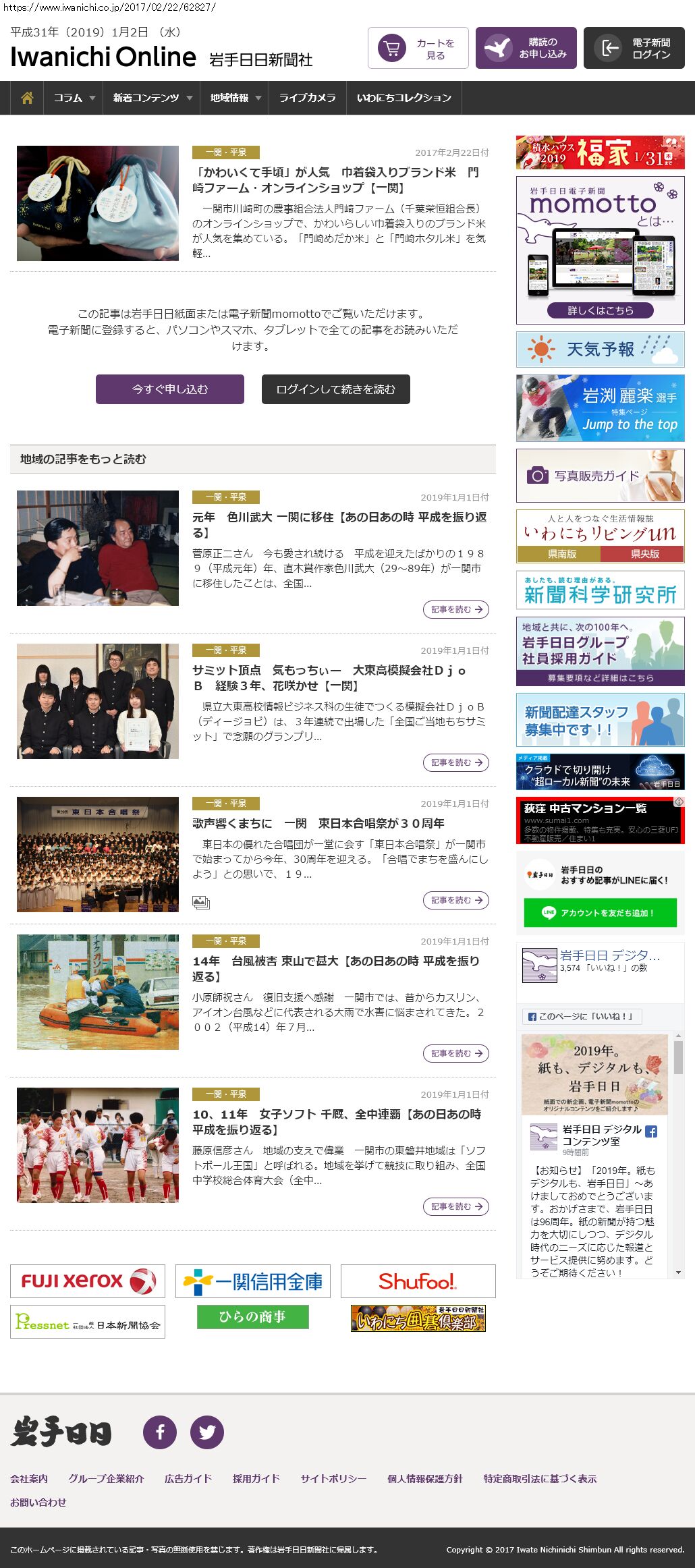Open 電子新聞ログイン login button
This screenshot has height=1568, width=695.
634,48
